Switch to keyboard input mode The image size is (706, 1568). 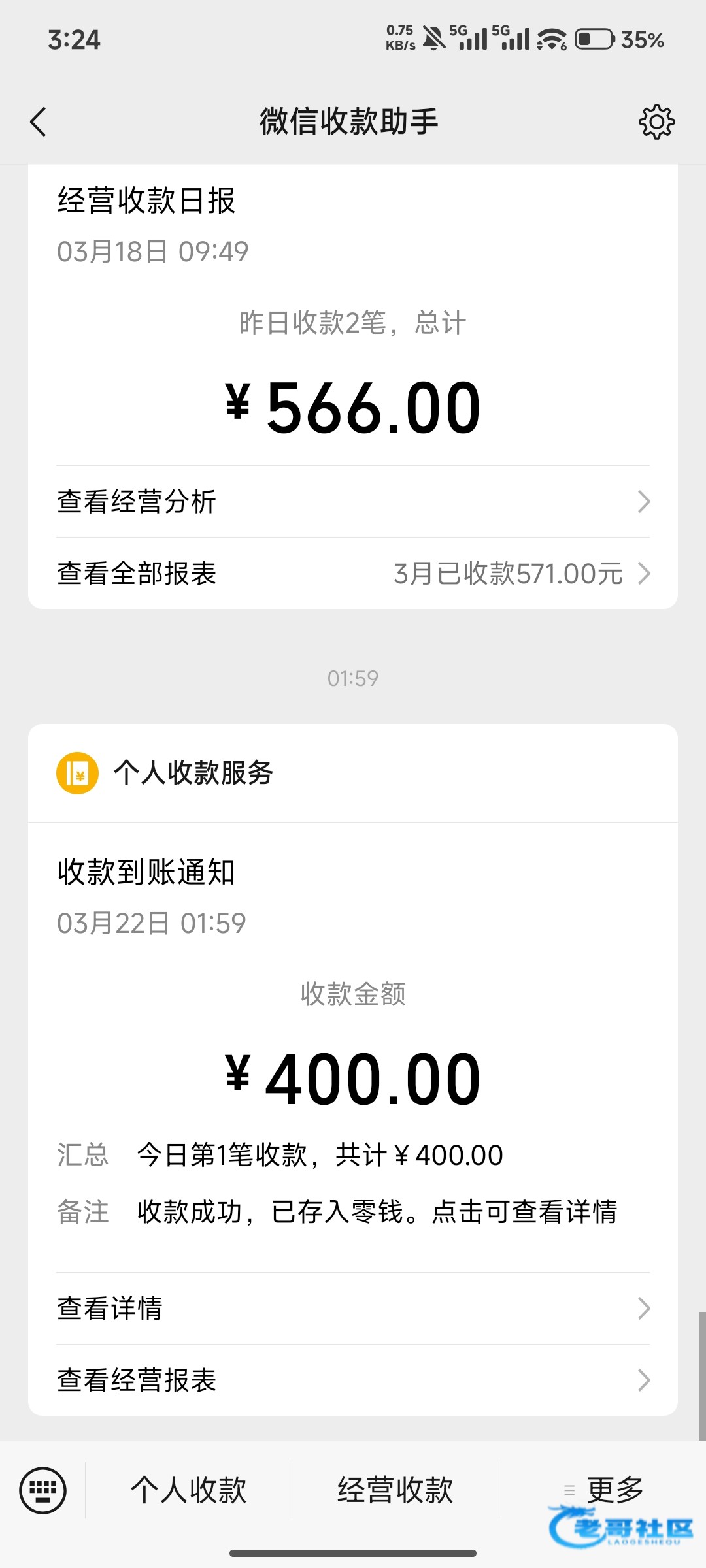(43, 1490)
